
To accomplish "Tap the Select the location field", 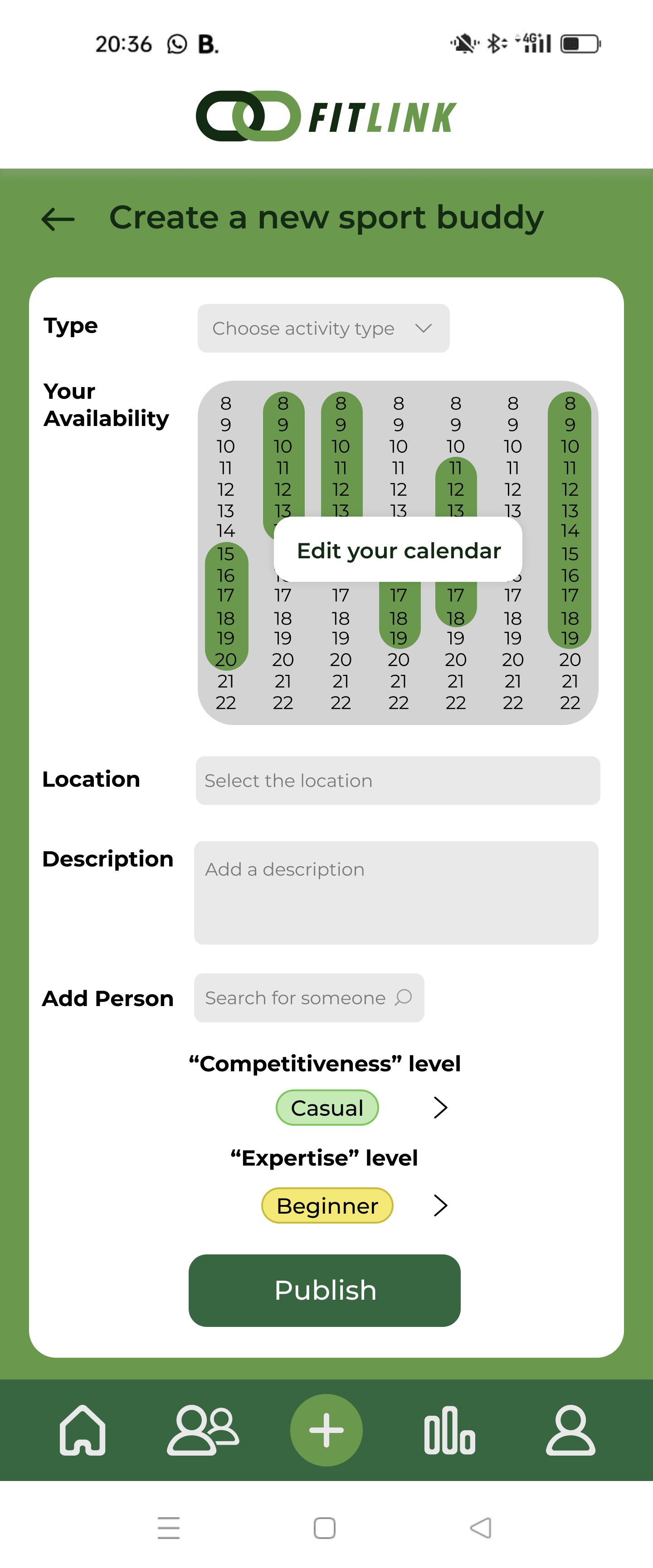I will 398,780.
